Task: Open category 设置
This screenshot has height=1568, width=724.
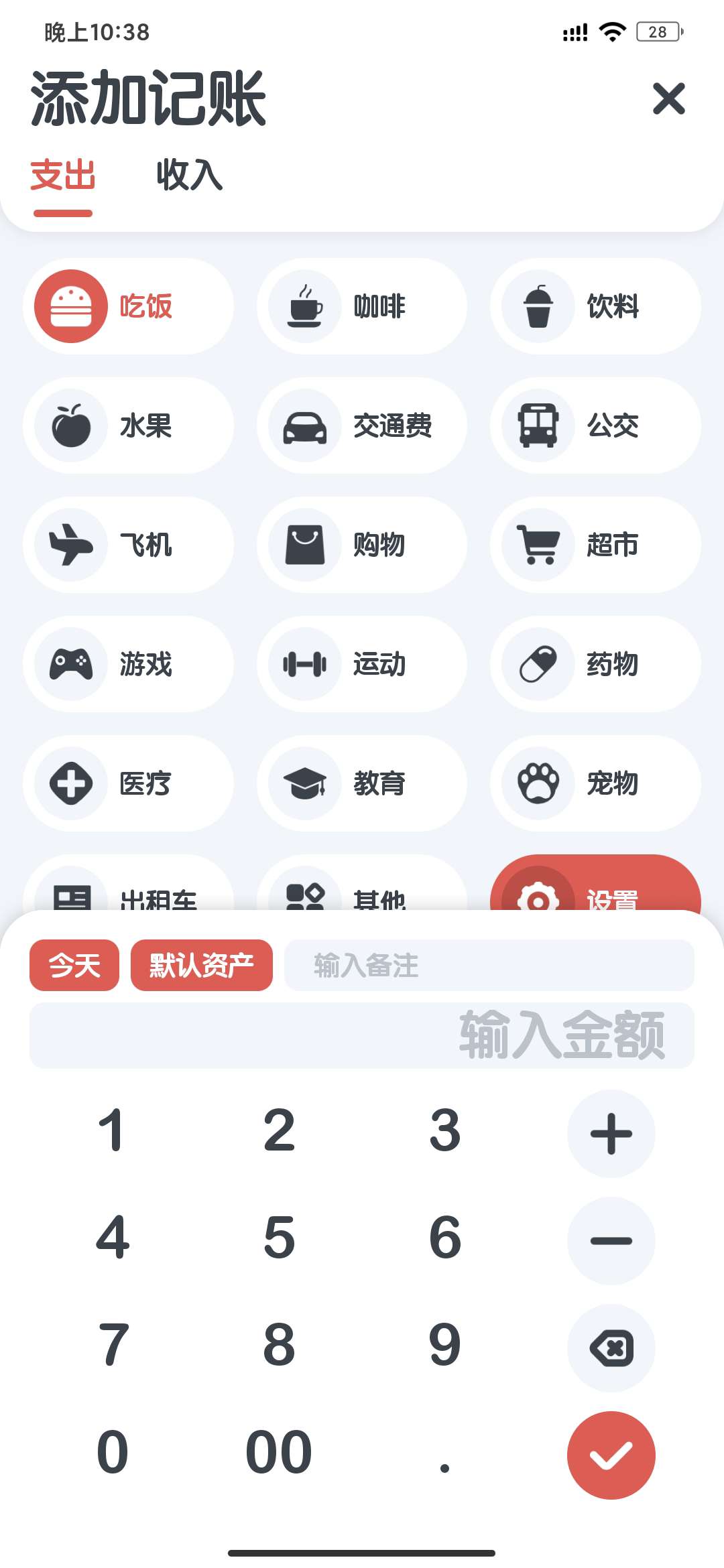Action: [595, 888]
